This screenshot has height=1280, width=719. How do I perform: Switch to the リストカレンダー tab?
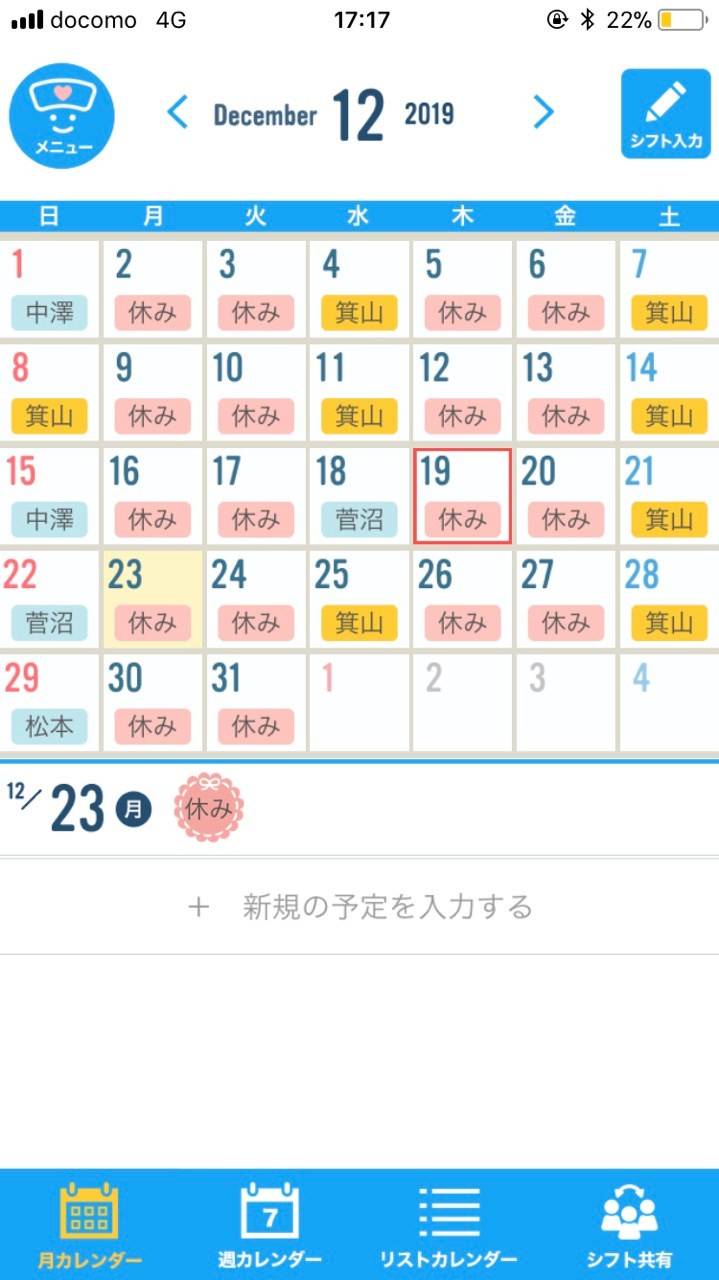pos(449,1225)
